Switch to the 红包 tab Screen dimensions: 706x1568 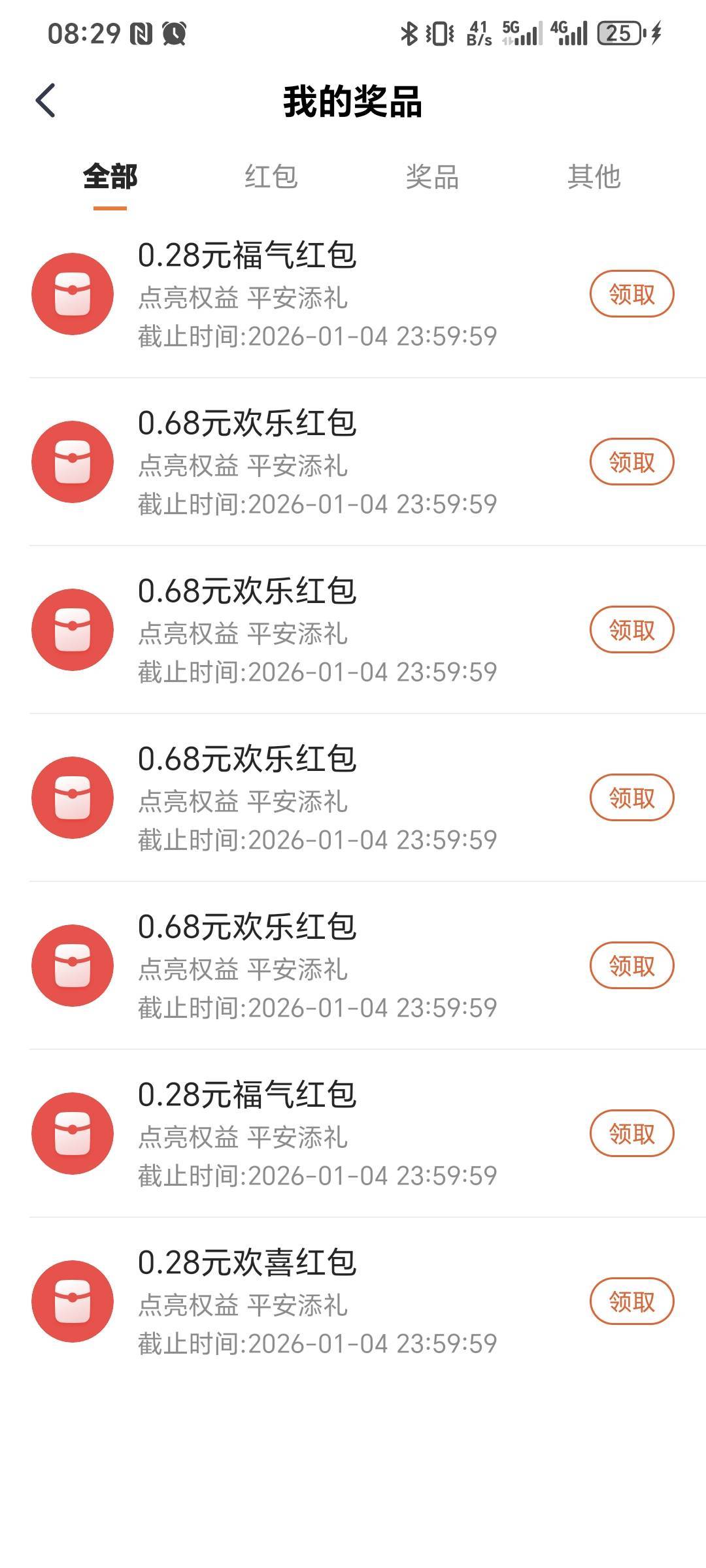(271, 177)
